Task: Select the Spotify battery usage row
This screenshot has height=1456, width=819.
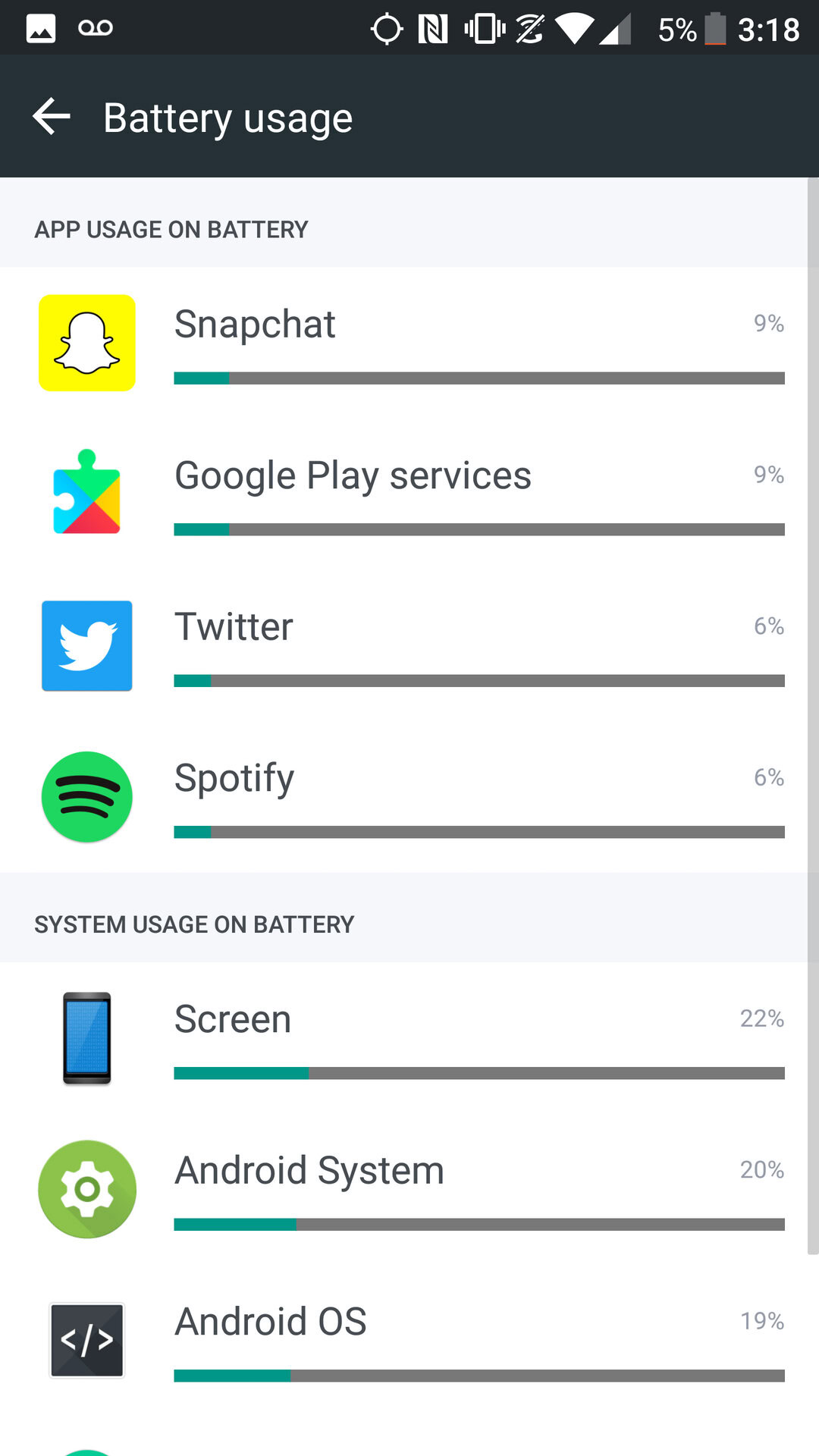Action: coord(409,796)
